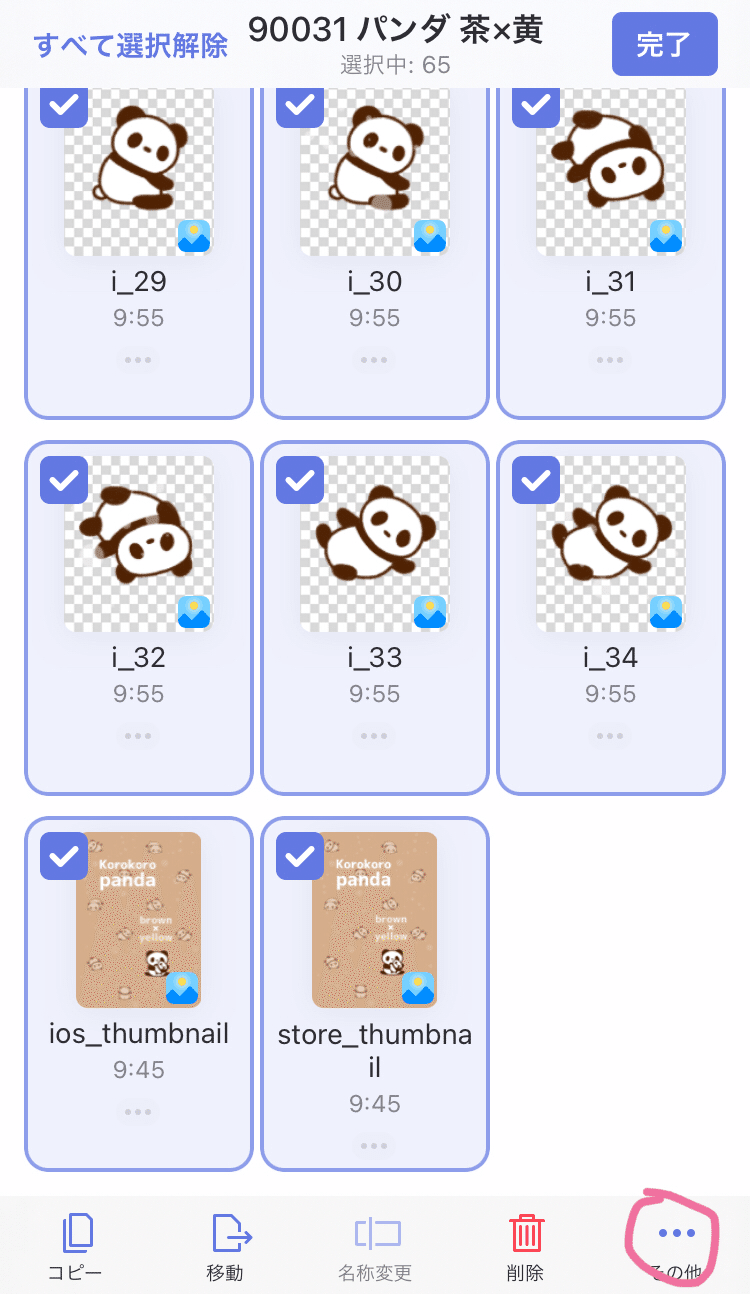Select the i_30 image tile
This screenshot has width=750, height=1294.
375,250
